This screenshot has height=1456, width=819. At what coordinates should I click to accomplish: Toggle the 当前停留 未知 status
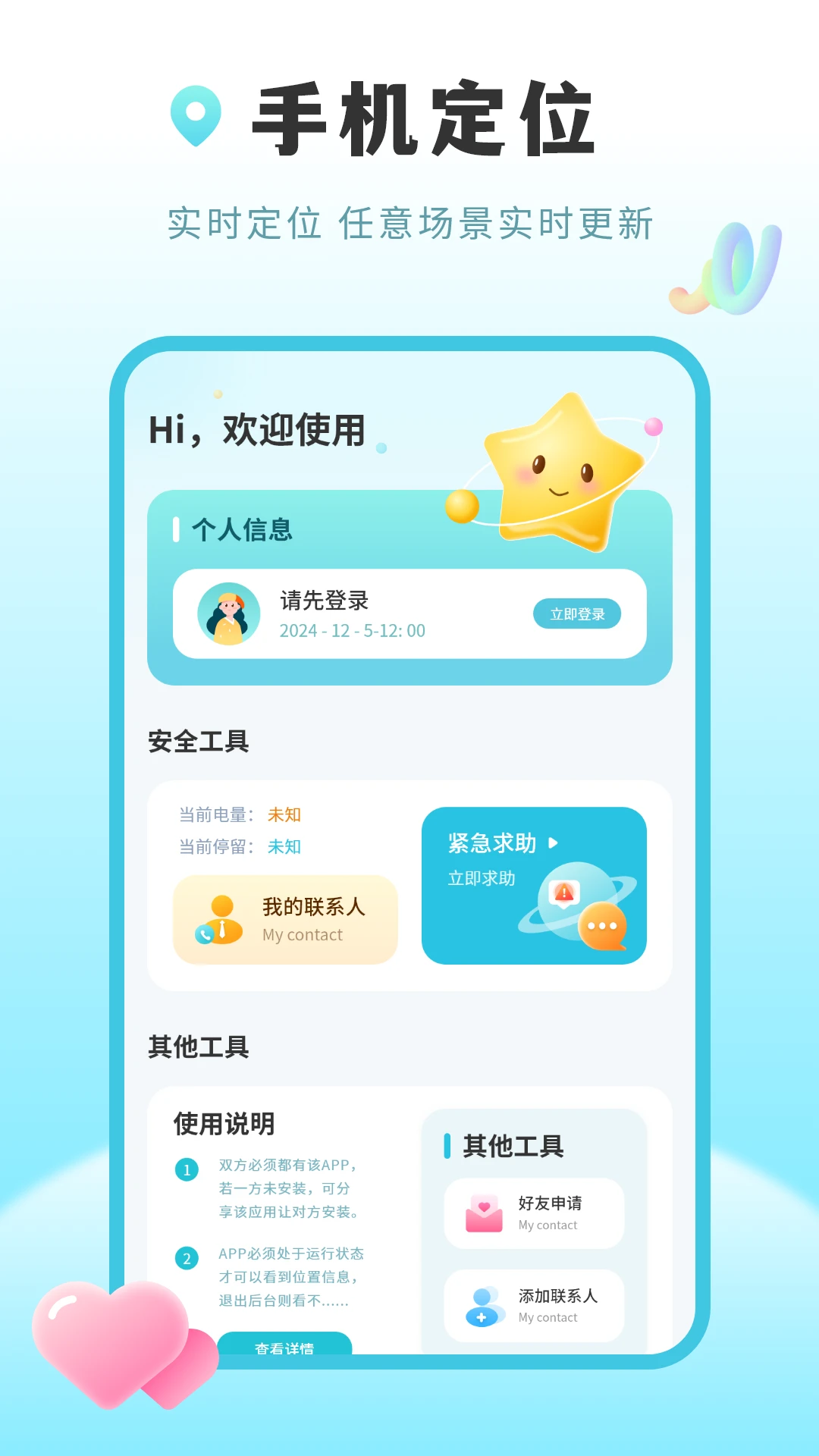pyautogui.click(x=286, y=847)
